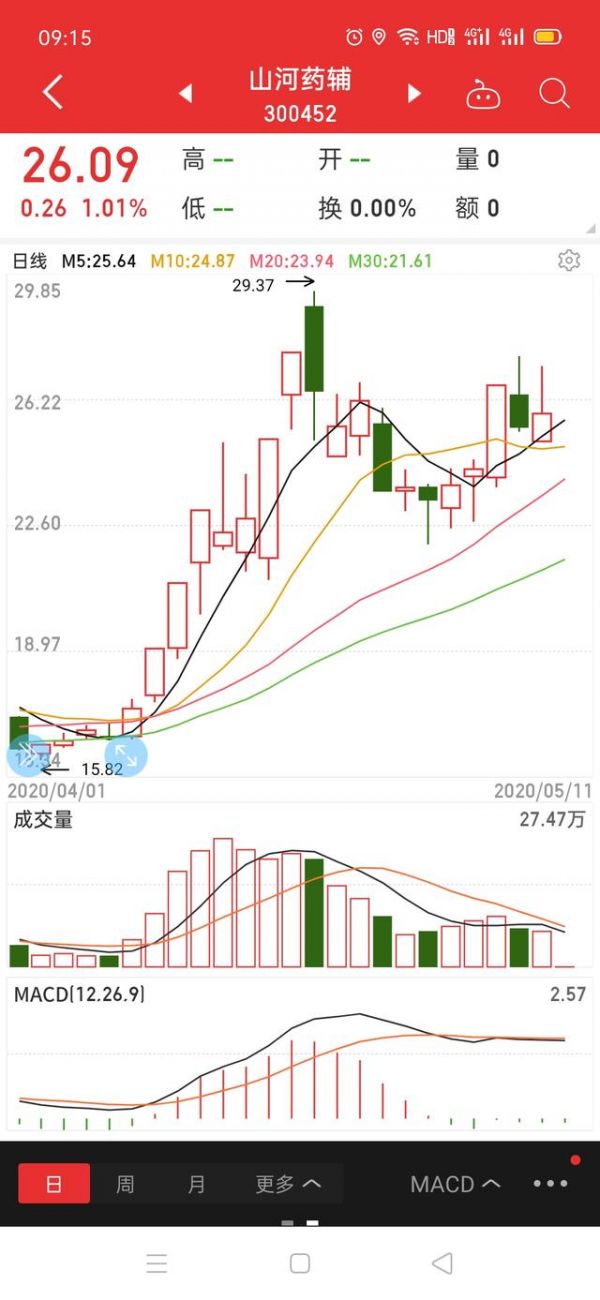
Task: Open the robot assistant icon
Action: 483,95
